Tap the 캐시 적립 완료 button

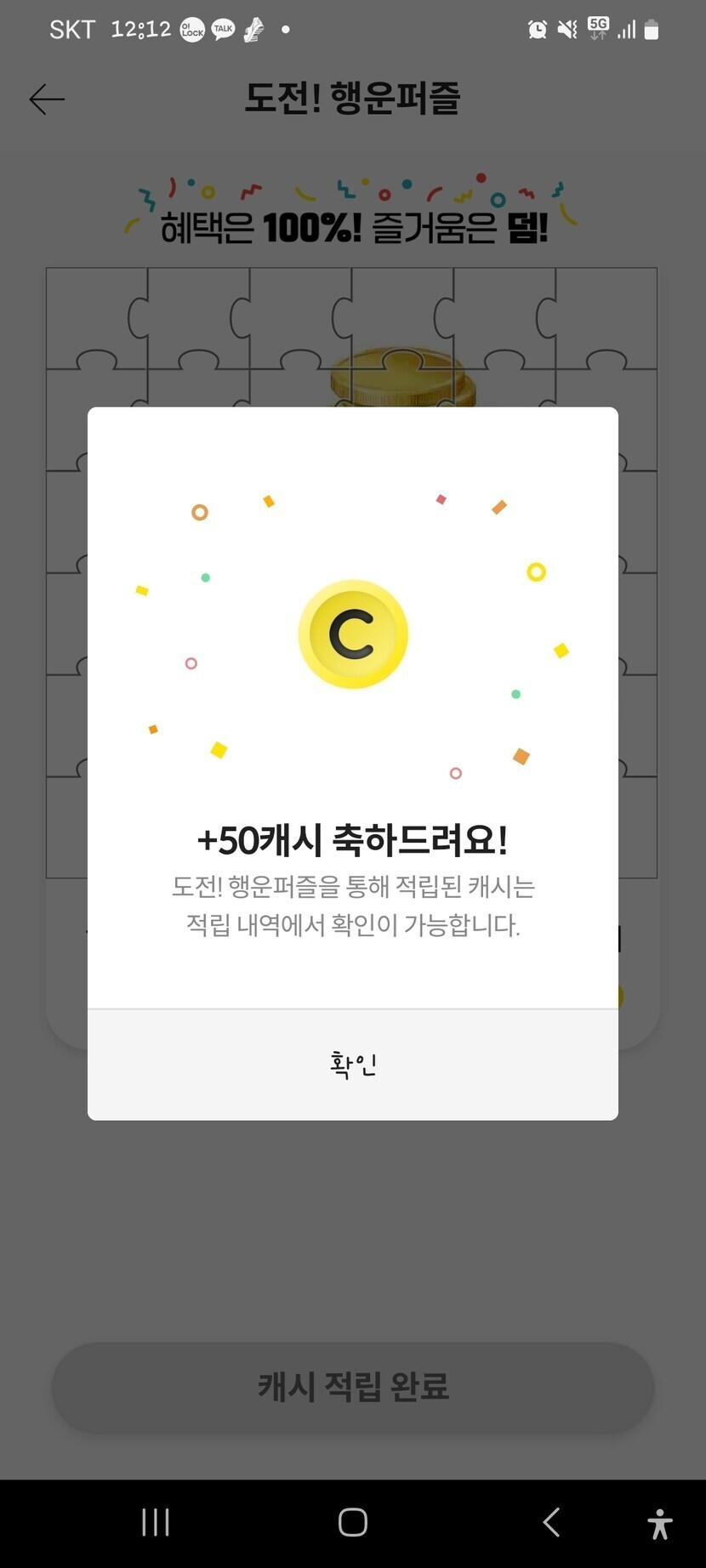(x=352, y=1387)
